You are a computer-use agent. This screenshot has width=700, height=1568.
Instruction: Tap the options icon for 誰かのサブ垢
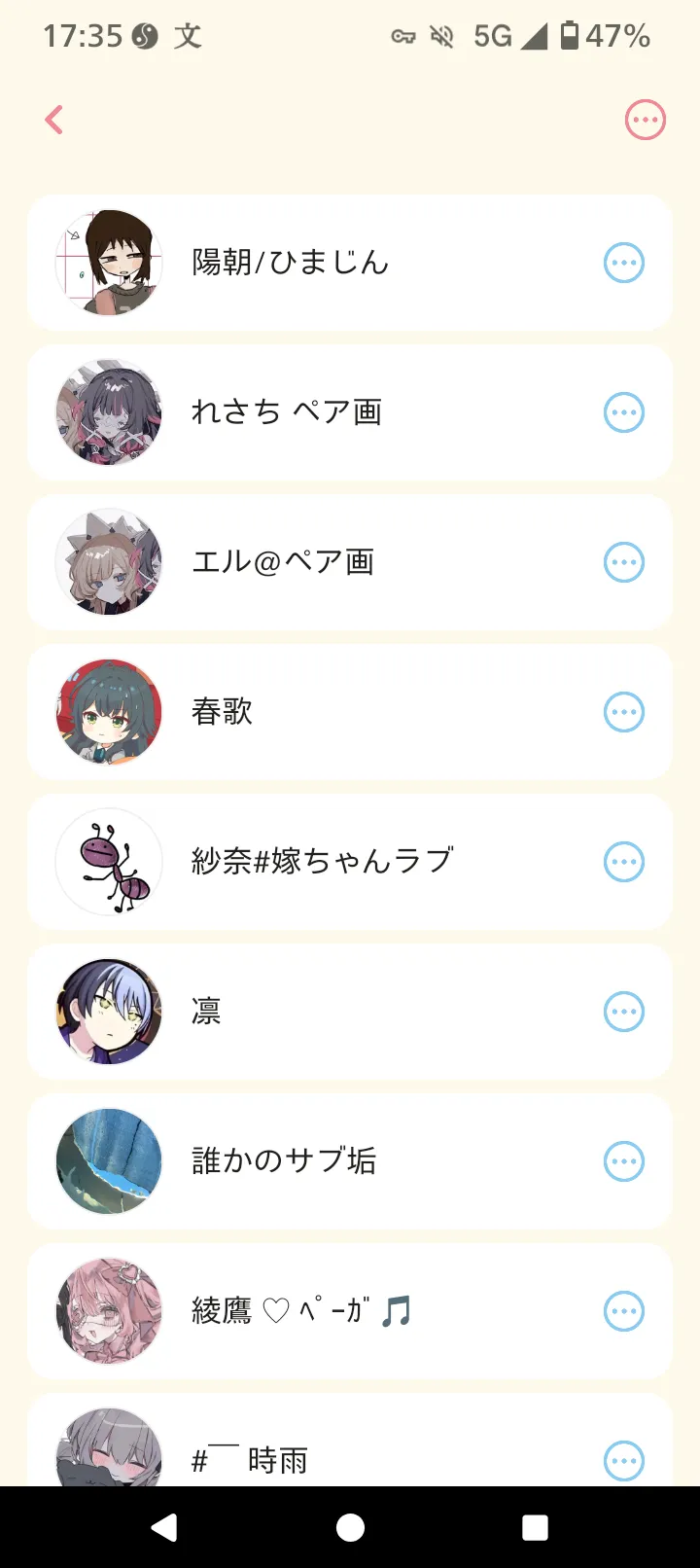[624, 1161]
